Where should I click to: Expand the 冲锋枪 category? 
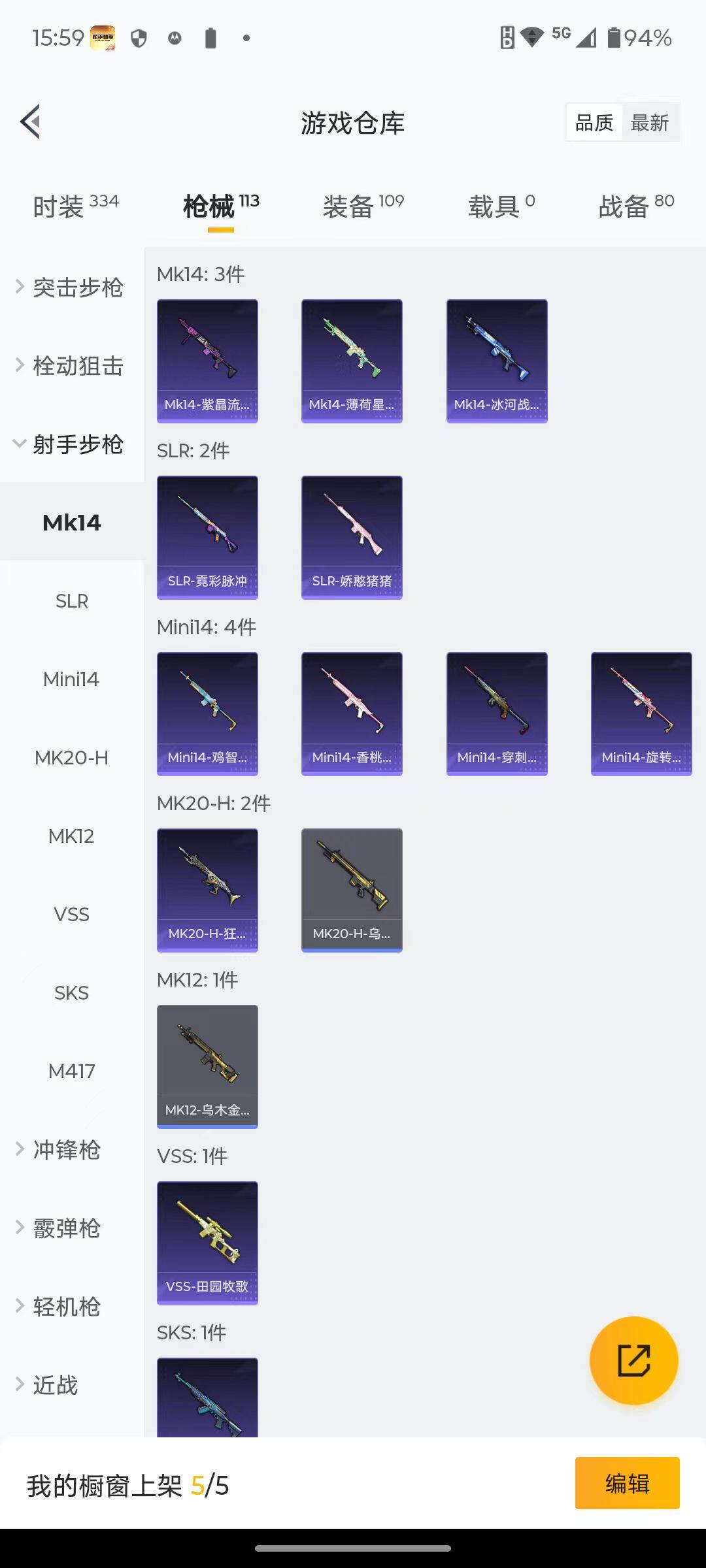(x=65, y=1150)
